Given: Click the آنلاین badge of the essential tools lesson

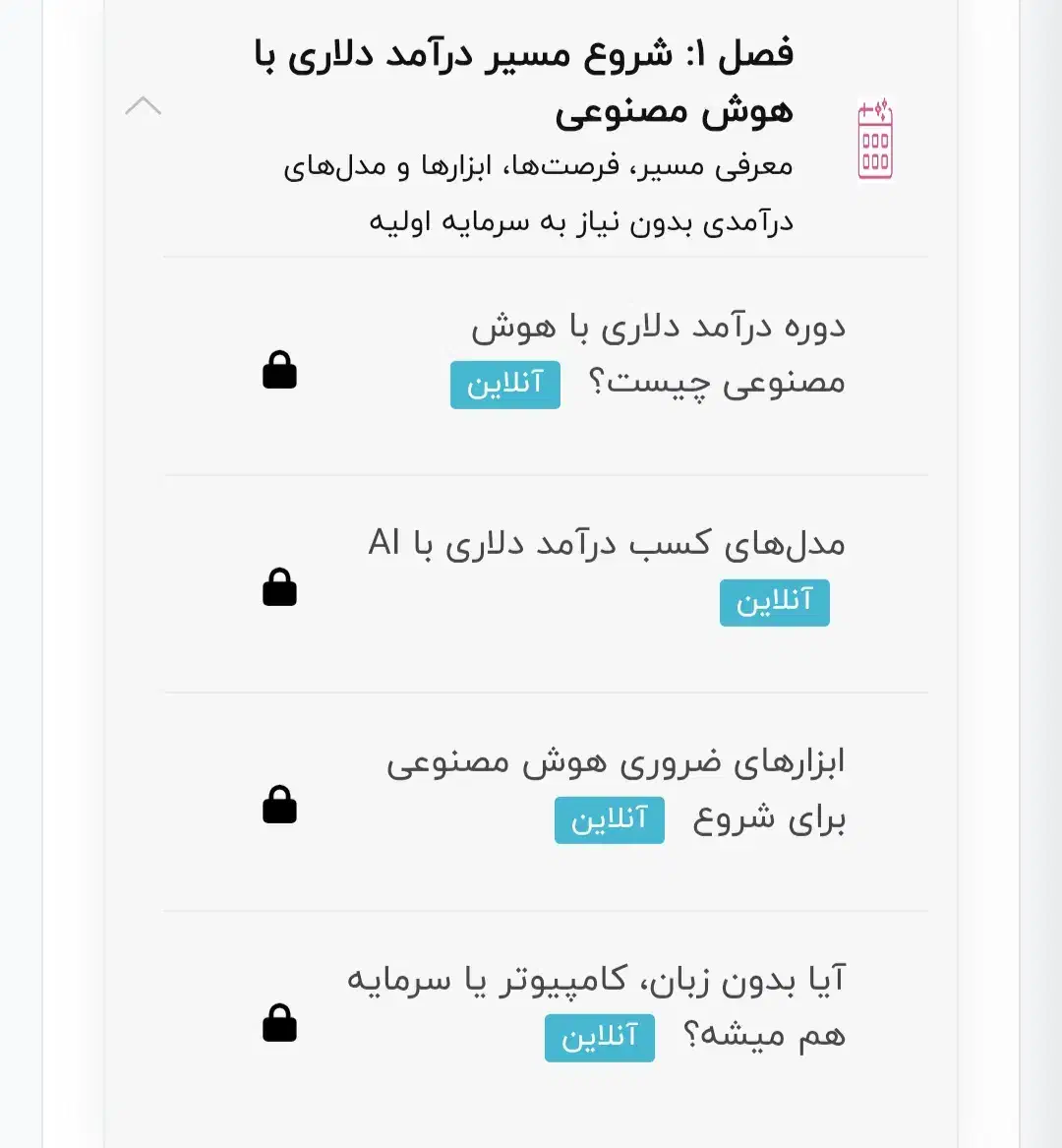Looking at the screenshot, I should tap(610, 820).
